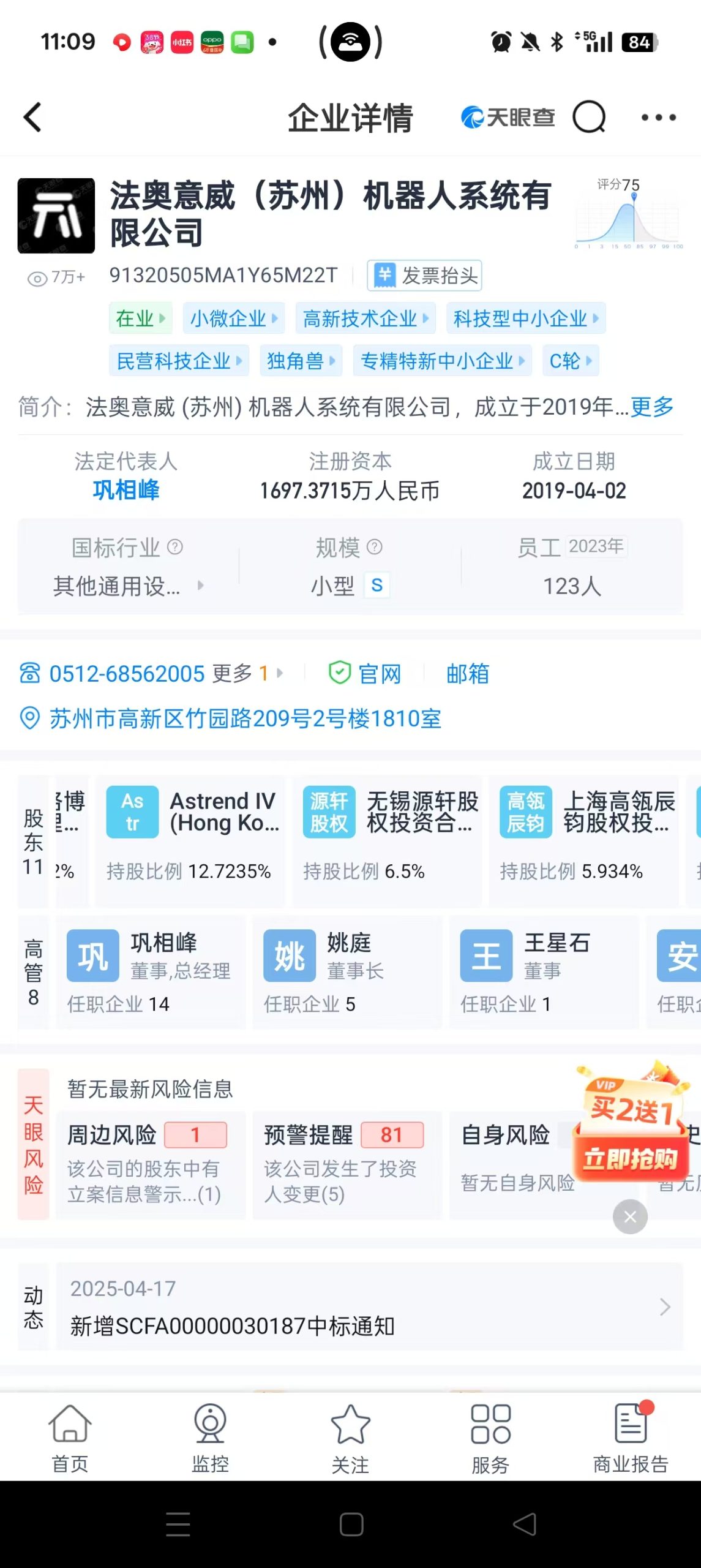Open the 2025-04-17 bid notice update
Screen dimensions: 701x1568
pyautogui.click(x=369, y=1307)
